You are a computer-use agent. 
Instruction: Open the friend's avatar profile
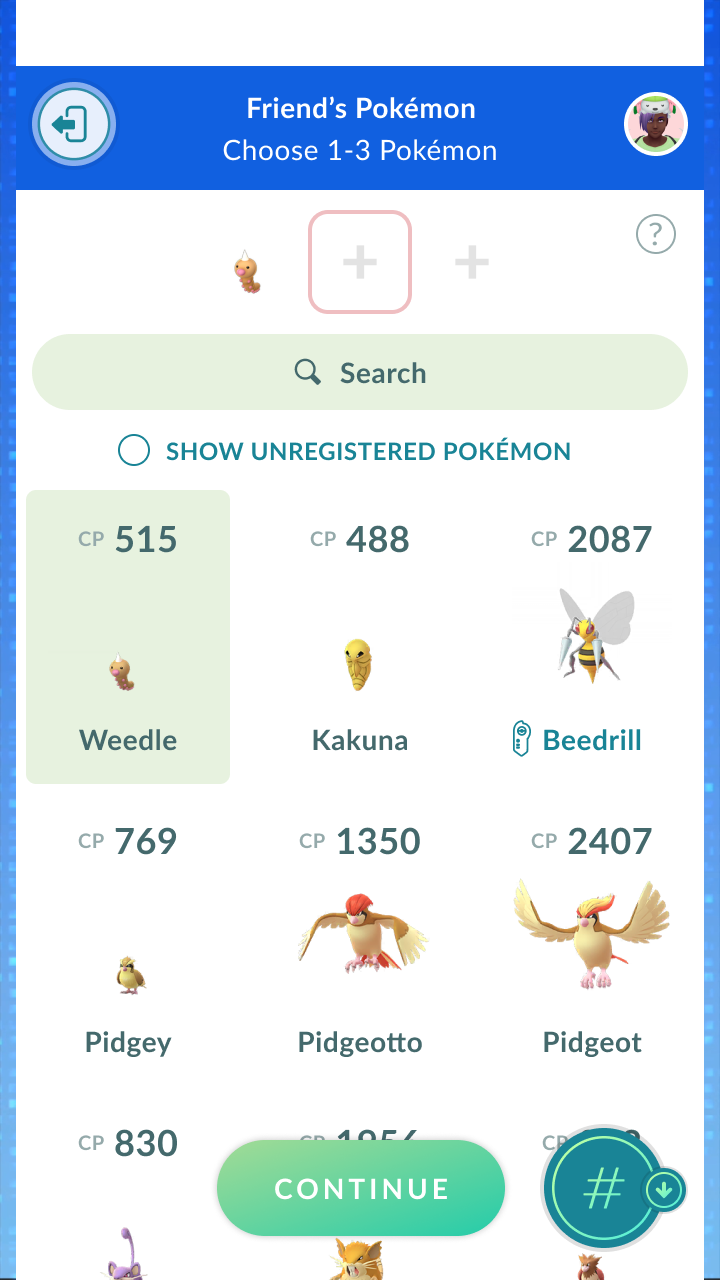pos(655,125)
